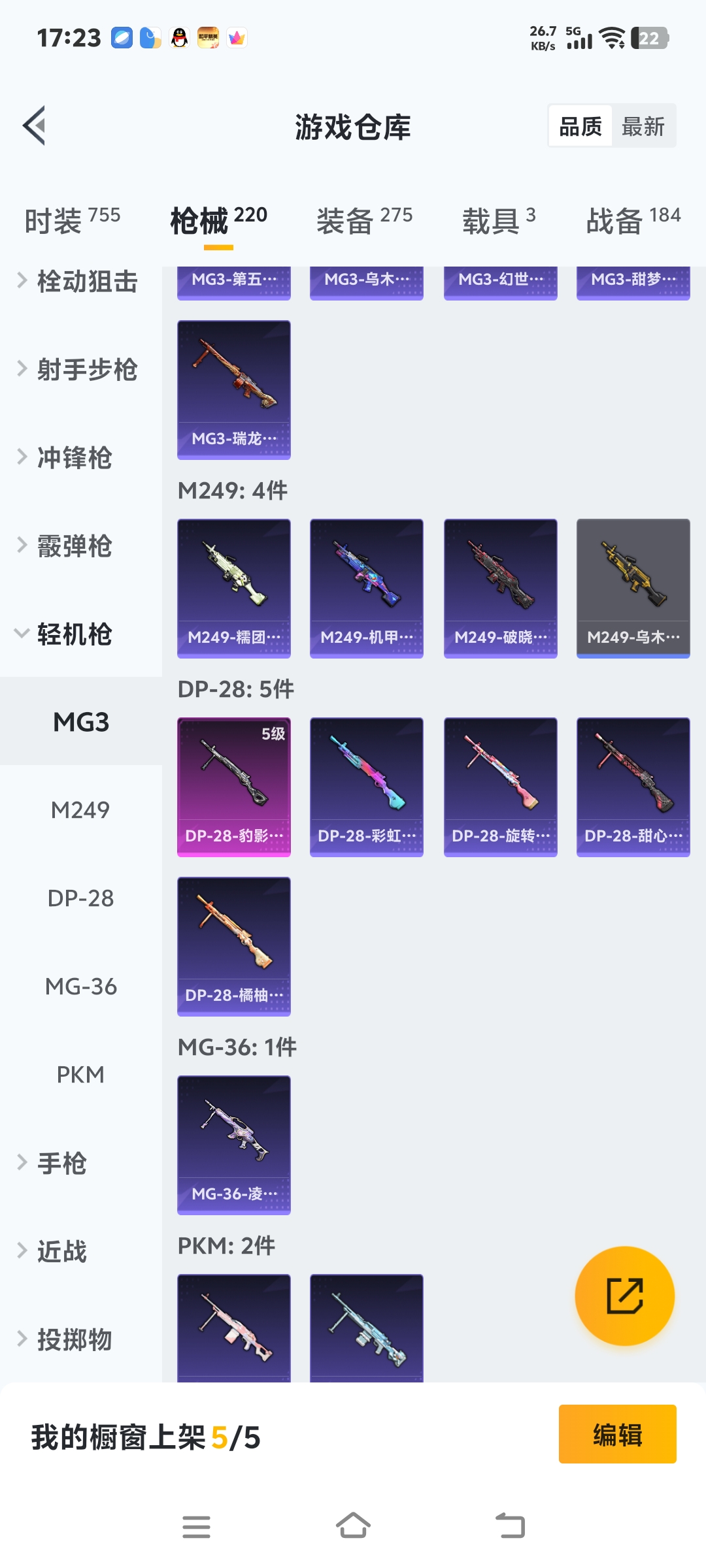This screenshot has height=1568, width=706.
Task: Tap the 编辑 button
Action: point(617,1435)
